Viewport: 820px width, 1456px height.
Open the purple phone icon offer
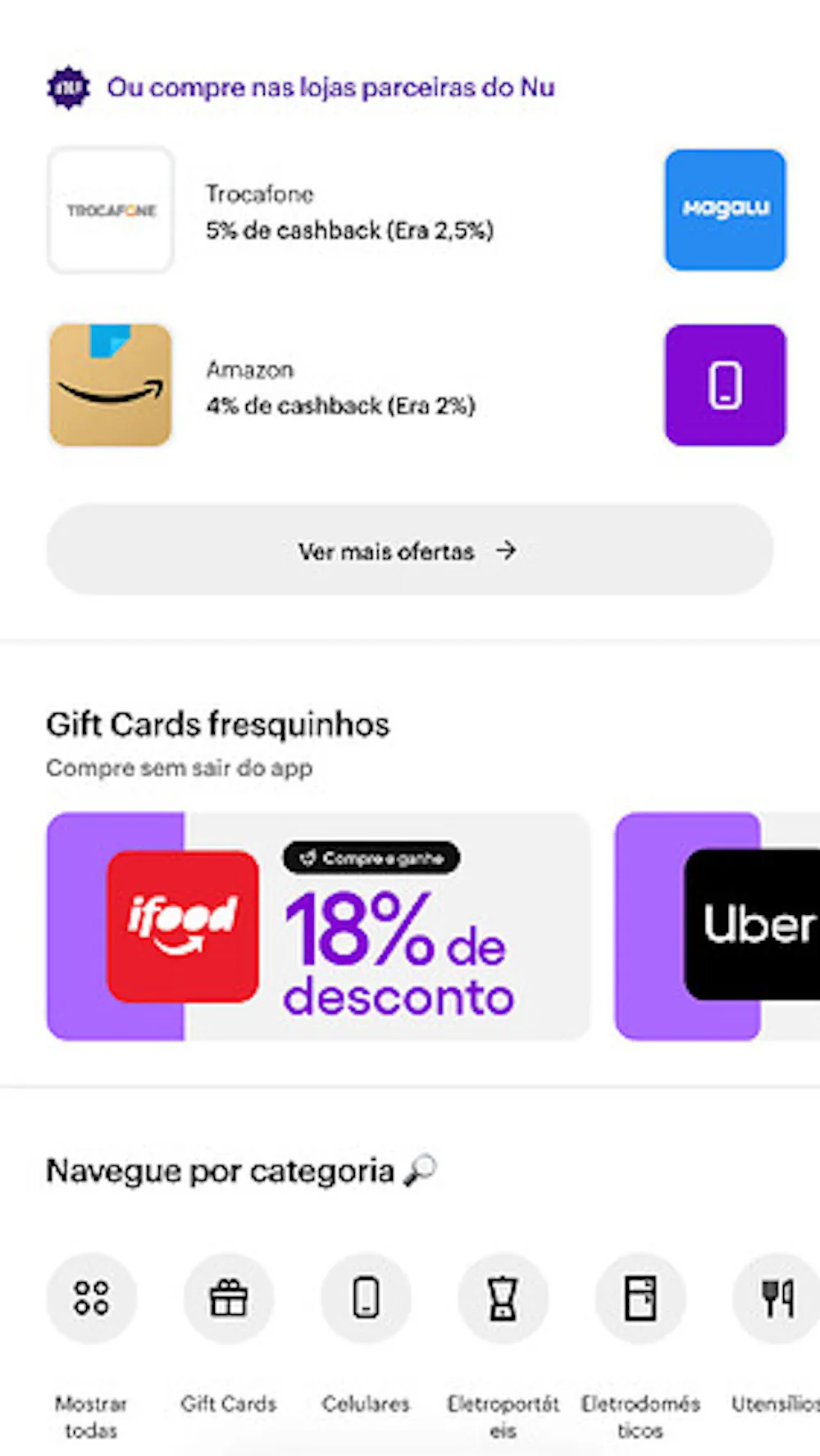coord(725,385)
